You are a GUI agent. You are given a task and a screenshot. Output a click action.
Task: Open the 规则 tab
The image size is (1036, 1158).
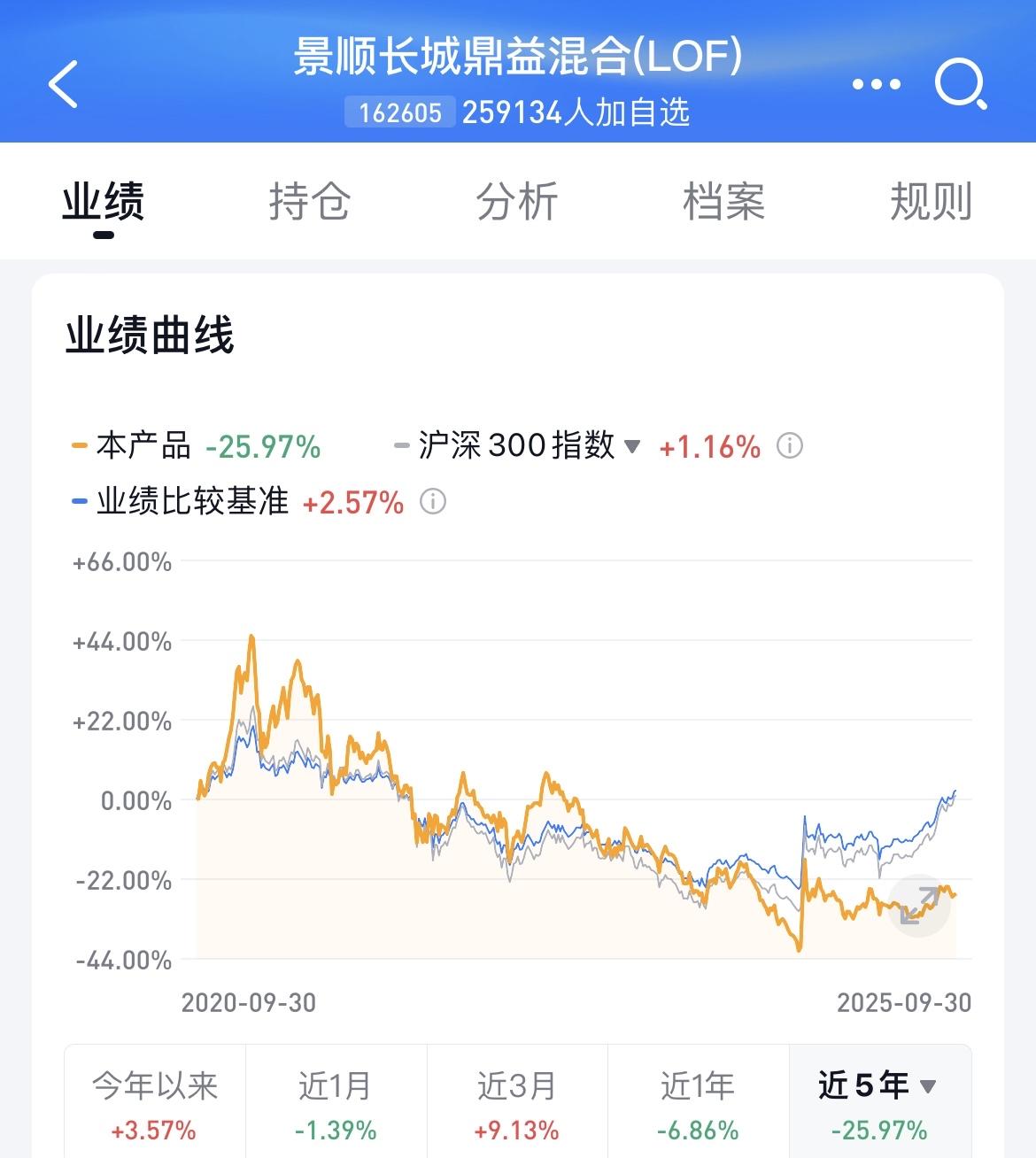click(x=931, y=201)
